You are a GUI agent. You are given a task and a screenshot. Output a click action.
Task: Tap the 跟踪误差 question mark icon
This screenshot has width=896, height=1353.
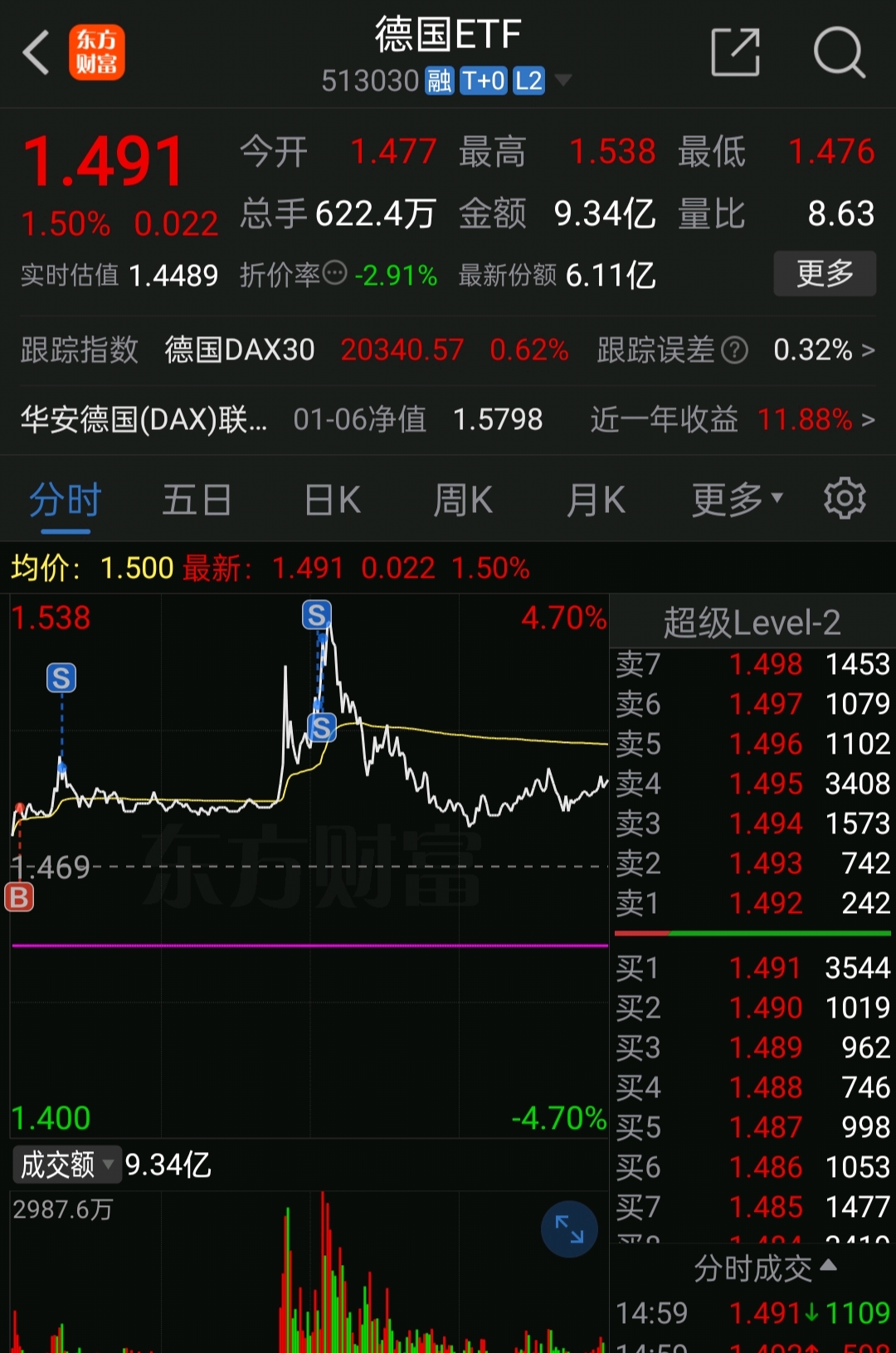tap(733, 350)
